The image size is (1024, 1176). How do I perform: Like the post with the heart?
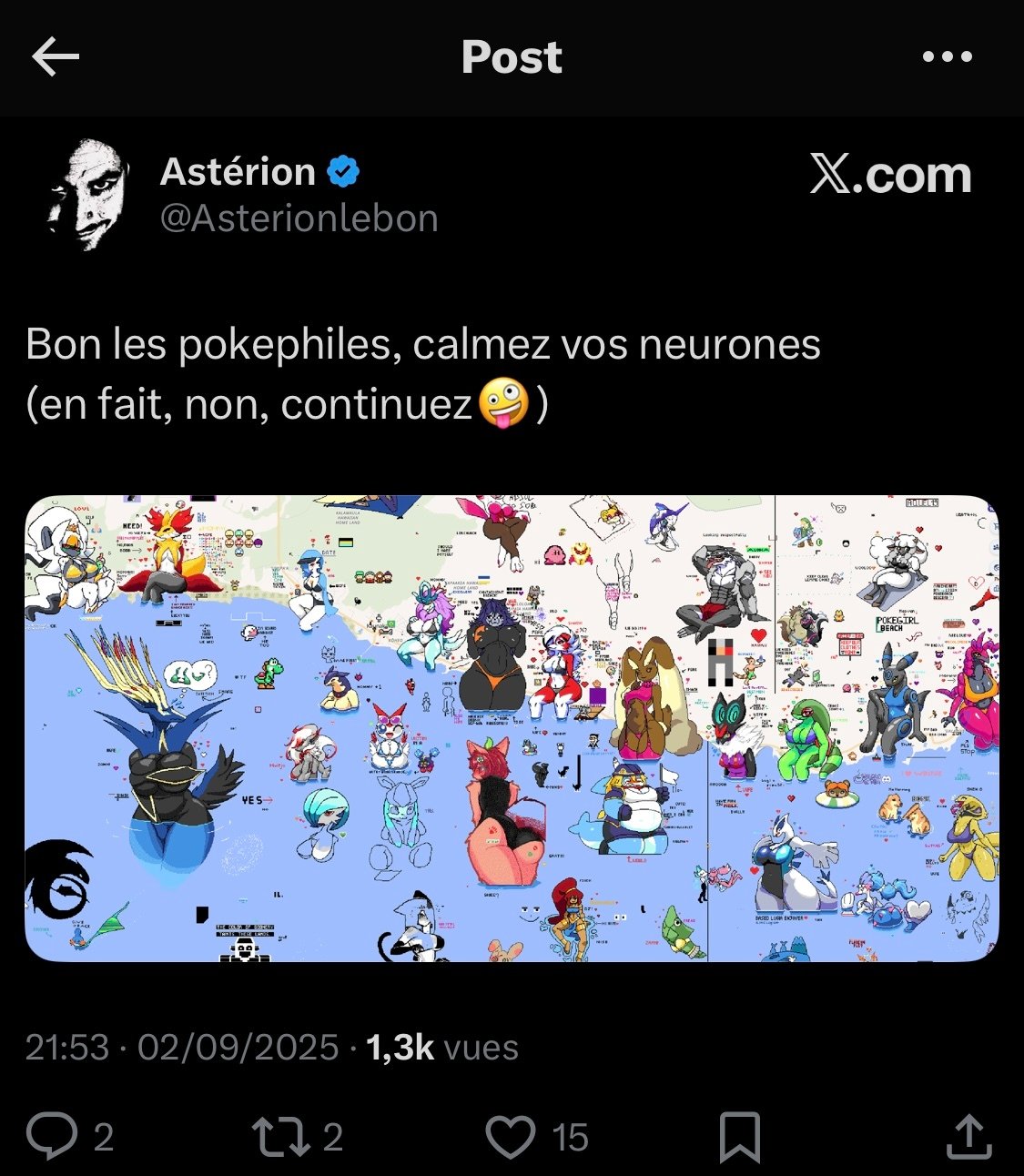pyautogui.click(x=511, y=1137)
